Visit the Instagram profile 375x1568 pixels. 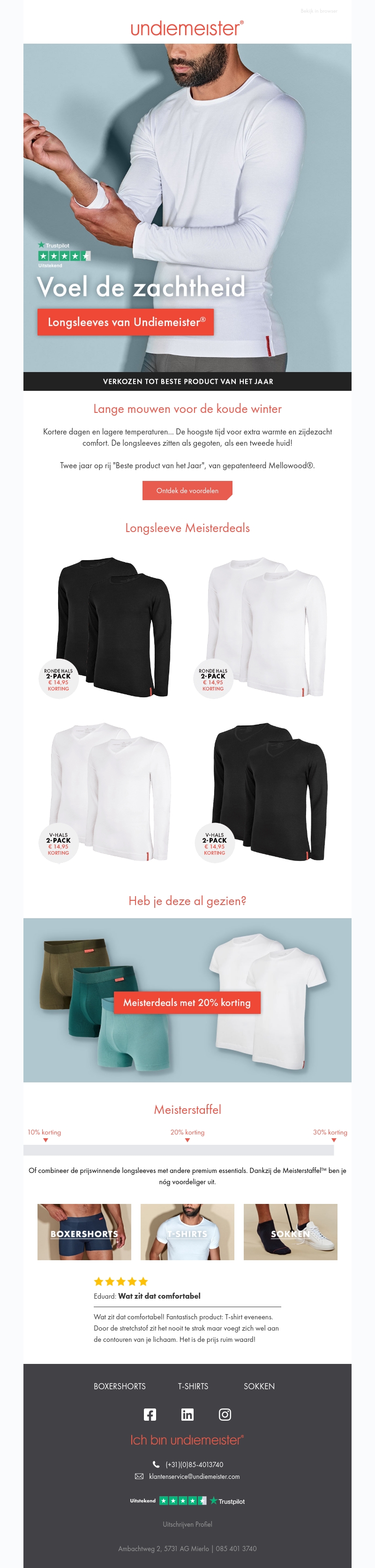[x=225, y=1415]
